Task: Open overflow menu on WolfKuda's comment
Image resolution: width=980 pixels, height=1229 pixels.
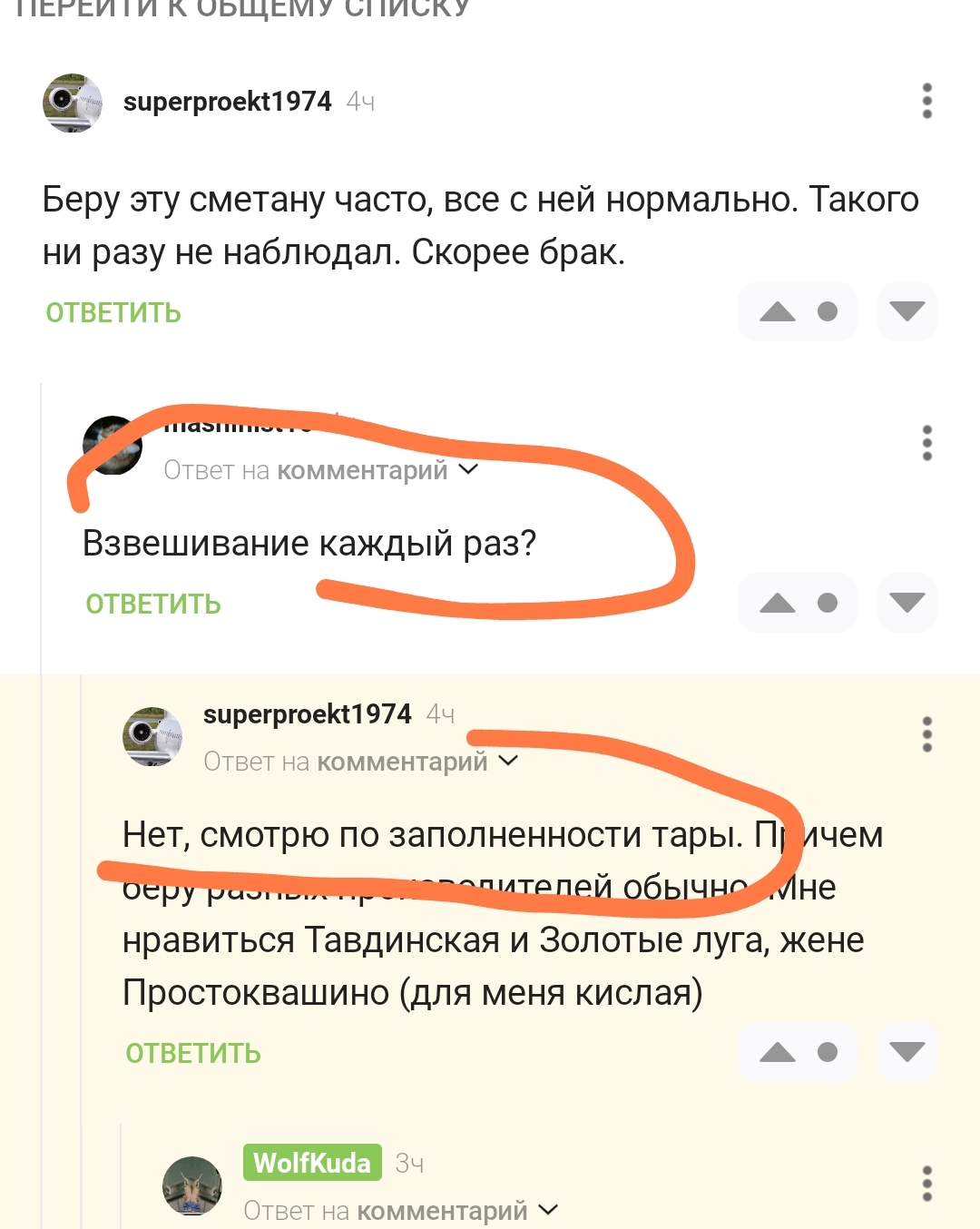Action: point(926,1184)
